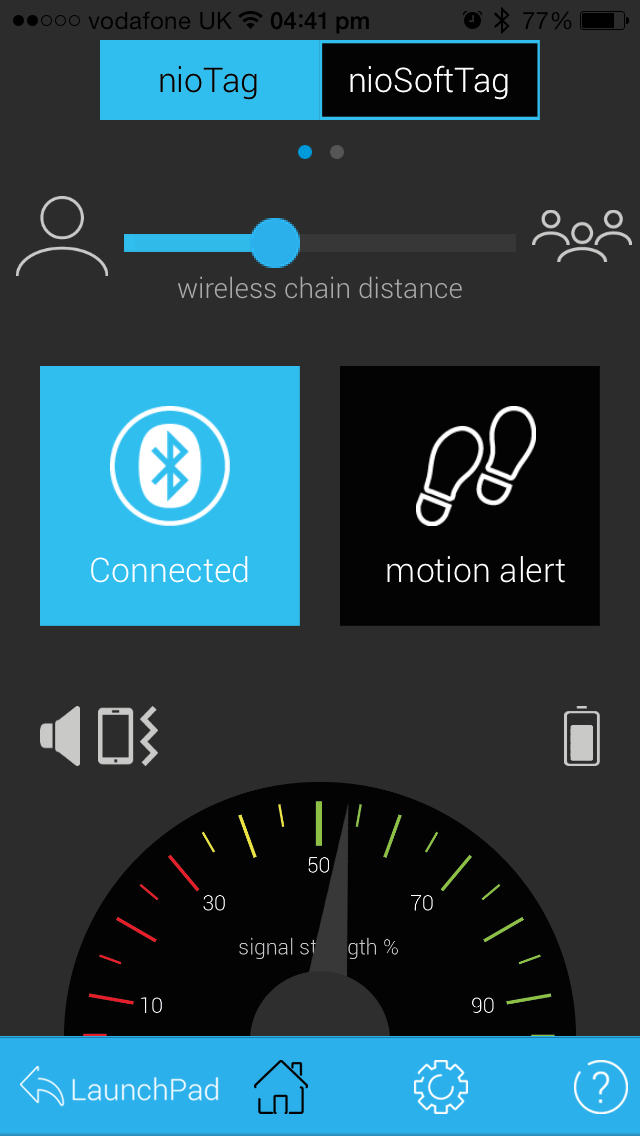Open settings via the gear icon
The height and width of the screenshot is (1136, 640).
tap(441, 1087)
